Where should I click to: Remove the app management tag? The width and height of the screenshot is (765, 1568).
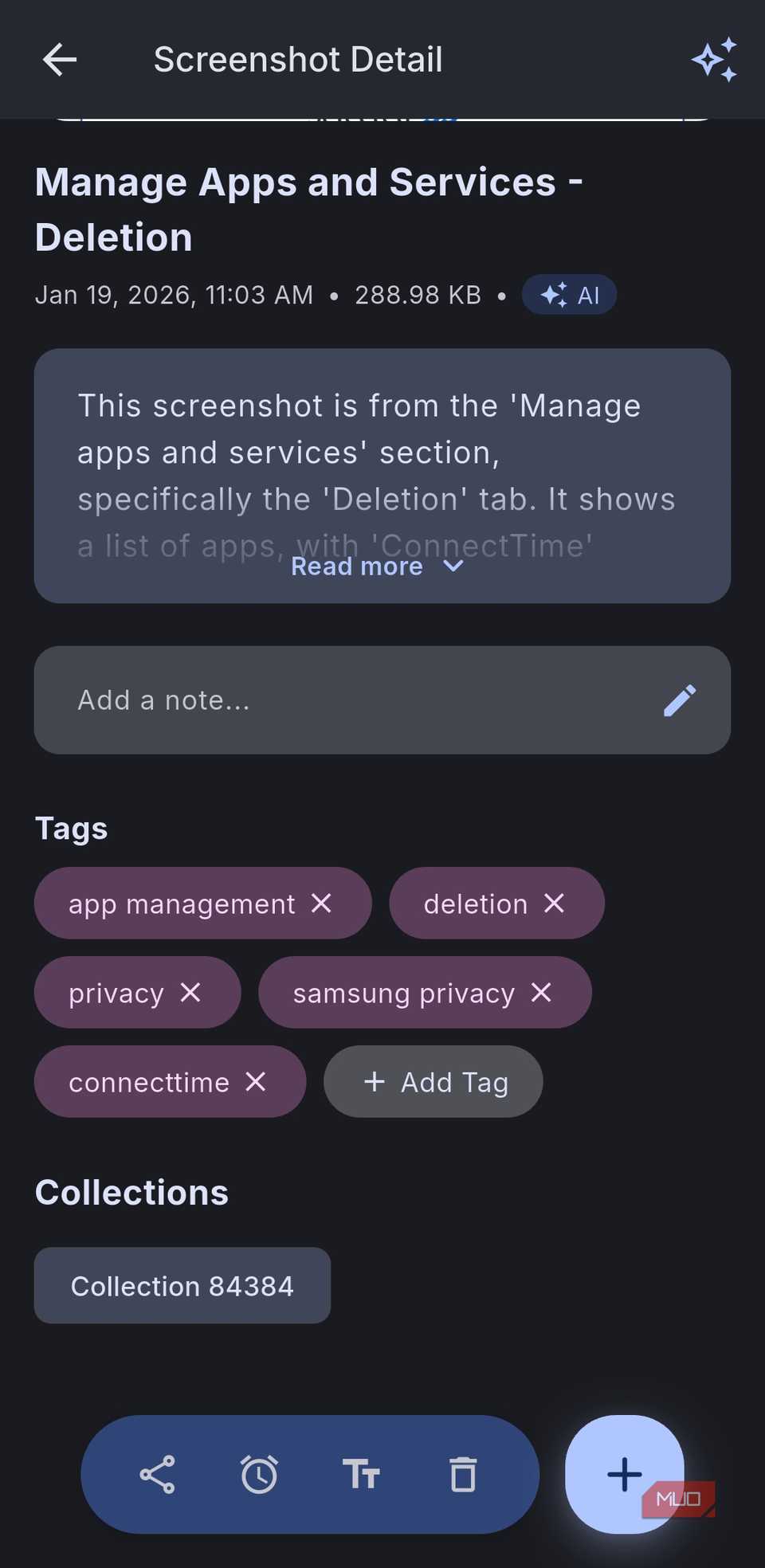click(x=321, y=904)
